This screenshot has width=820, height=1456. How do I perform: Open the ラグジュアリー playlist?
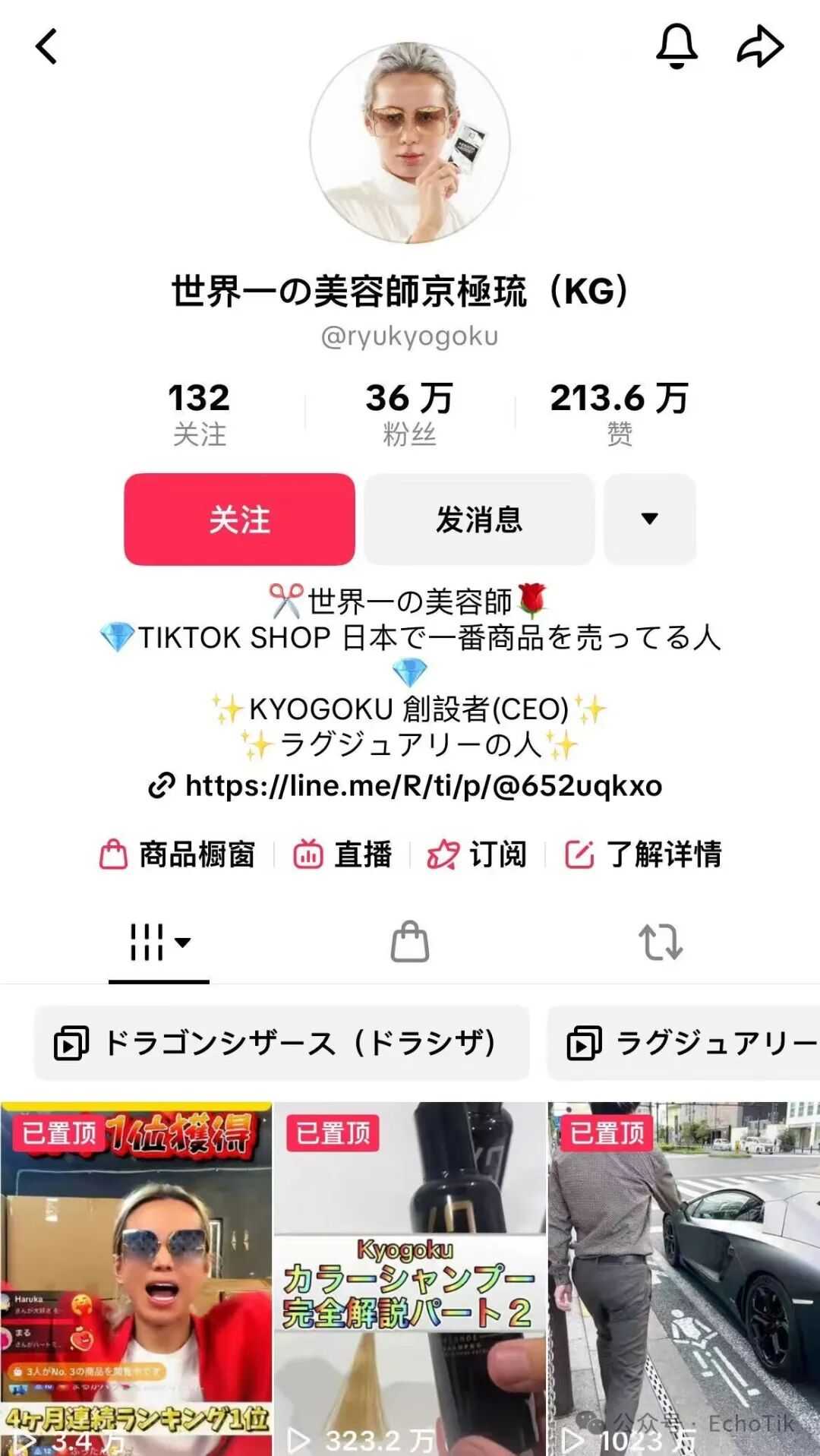coord(683,1043)
